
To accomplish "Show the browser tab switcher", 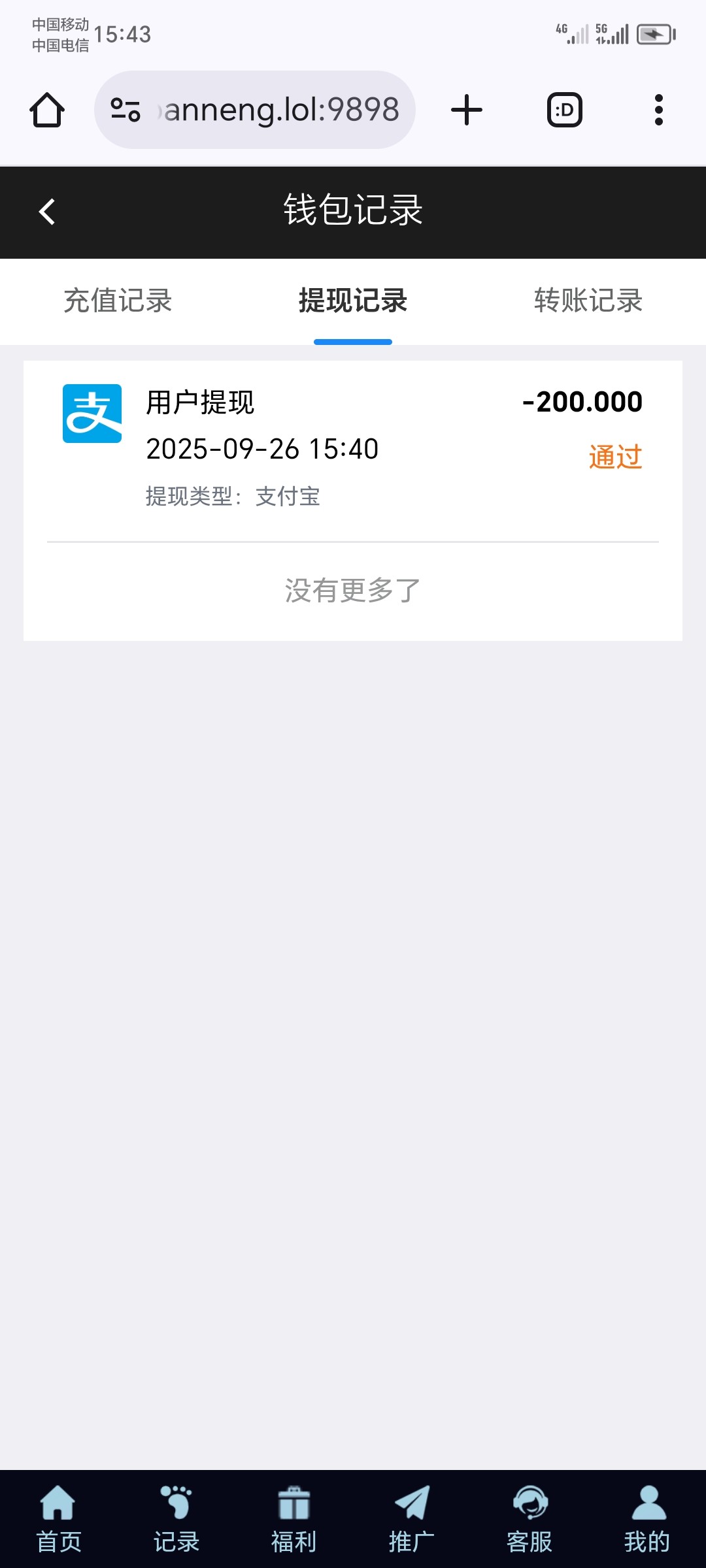I will point(565,110).
